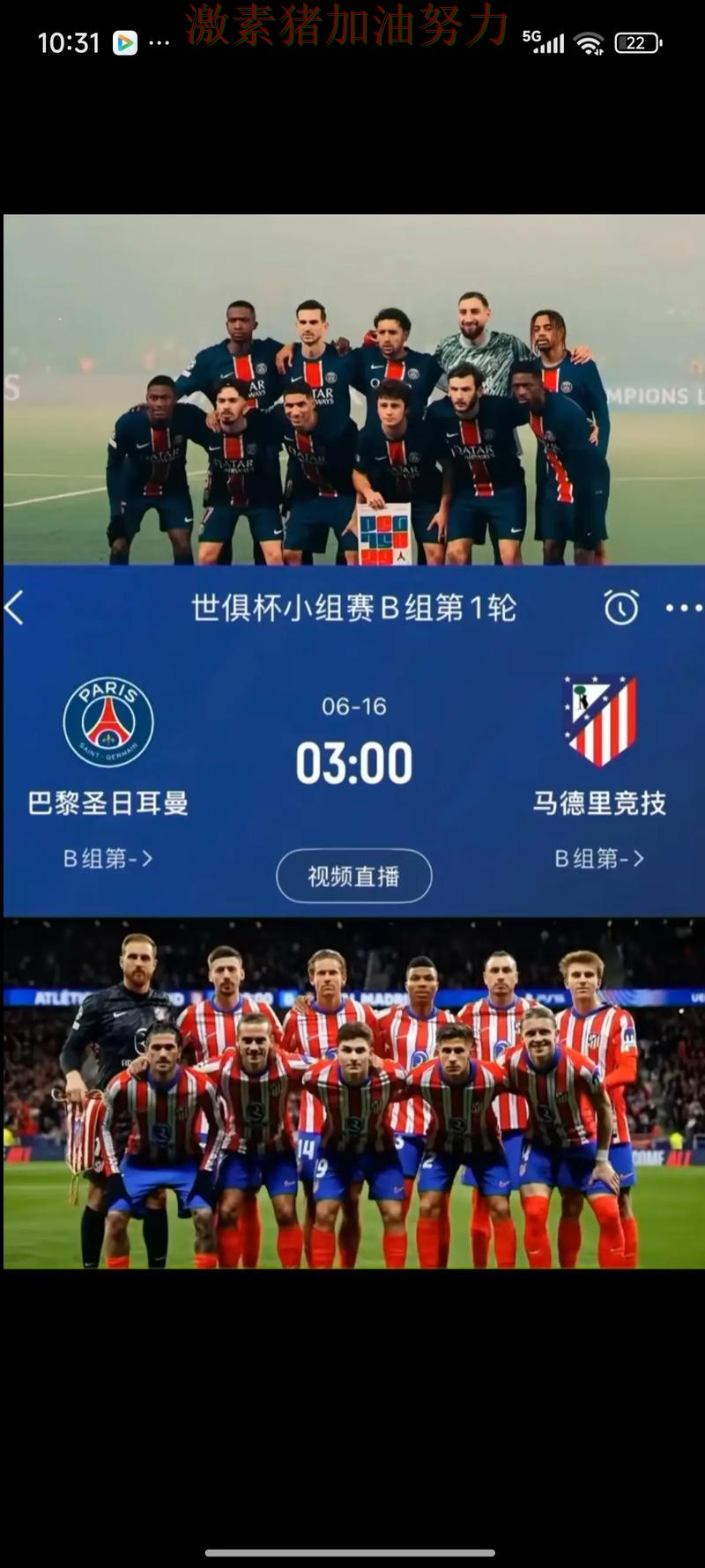Select the Paris Saint-Germain club crest
Viewport: 705px width, 1568px height.
click(x=108, y=722)
